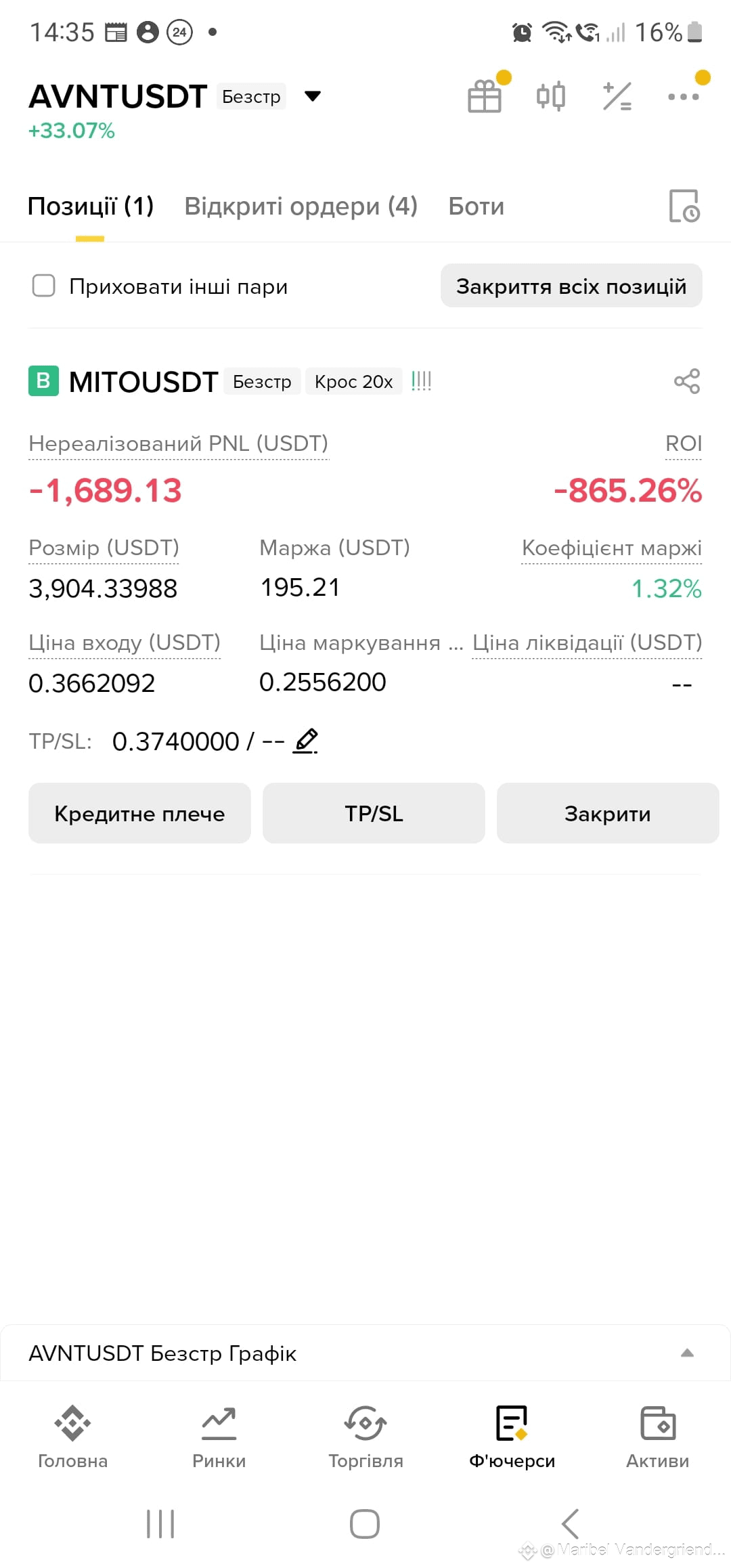
Task: Open the AVNTUSDT pair selector dropdown
Action: [x=312, y=96]
